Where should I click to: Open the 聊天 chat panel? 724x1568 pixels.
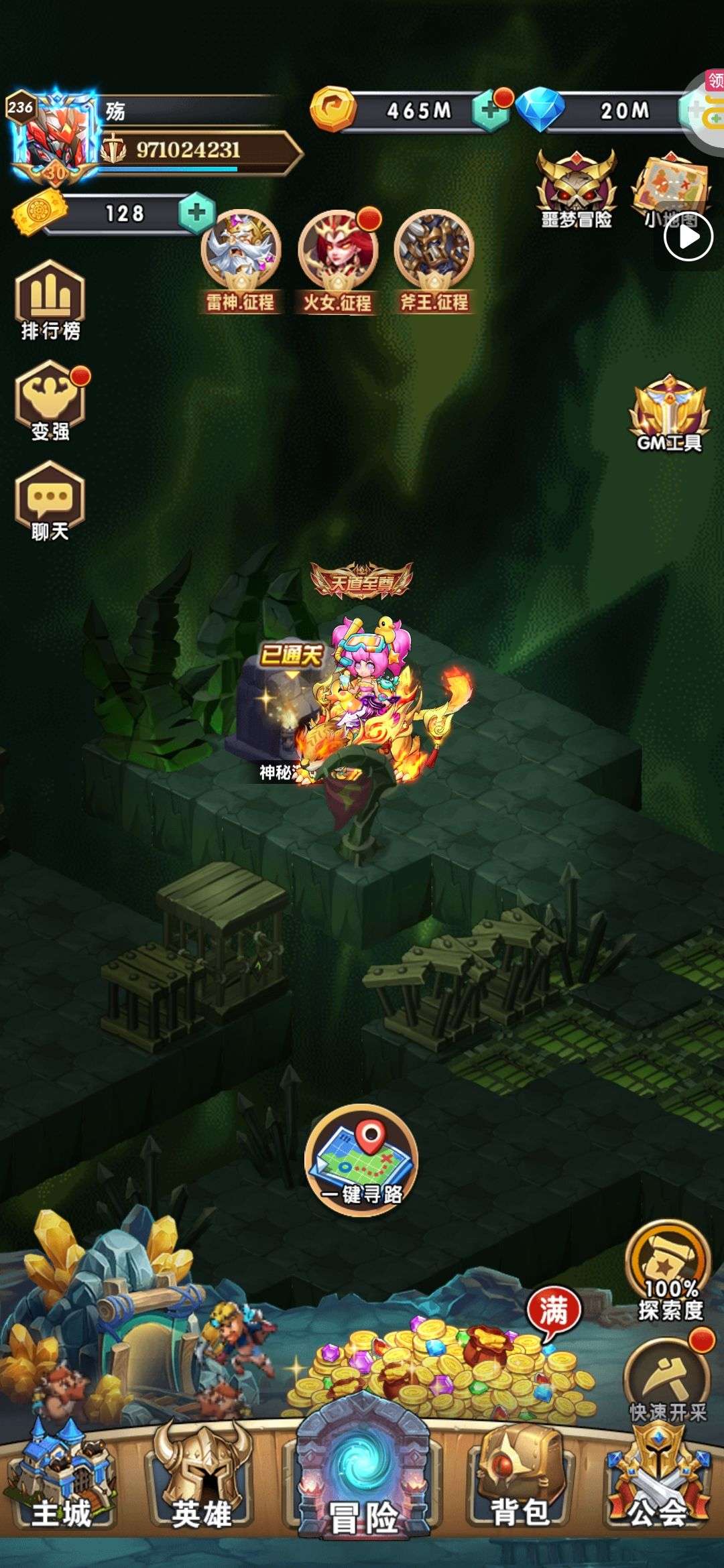[50, 501]
